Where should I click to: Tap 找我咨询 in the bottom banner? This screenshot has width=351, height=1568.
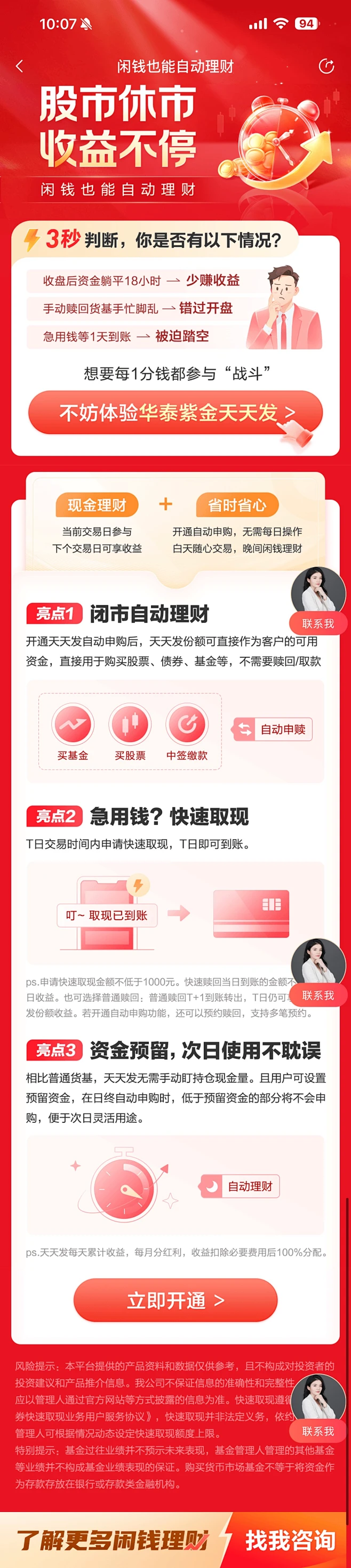pos(290,1540)
